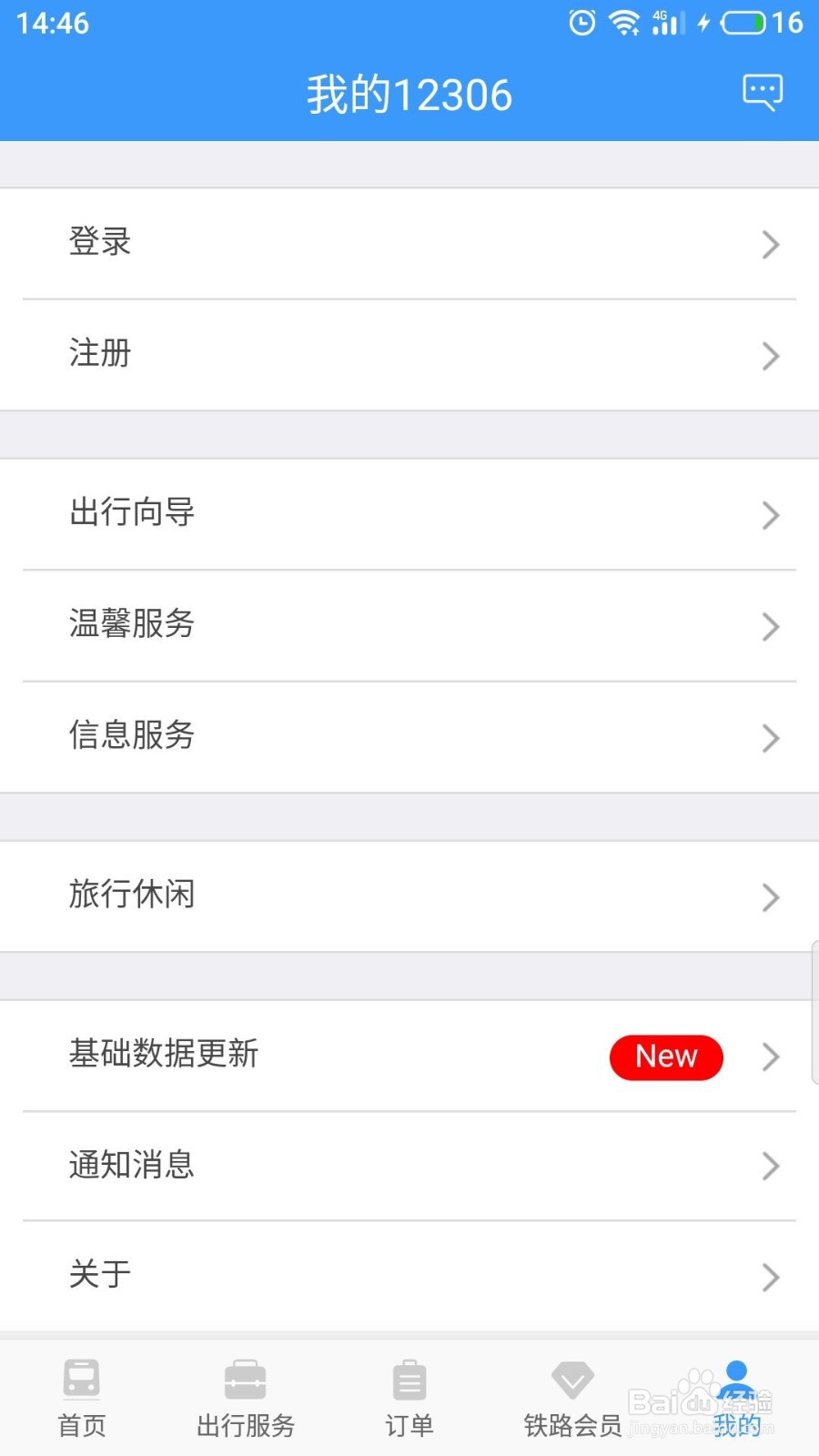Tap the alarm clock status bar icon
Screen dimensions: 819x1456
tap(580, 23)
